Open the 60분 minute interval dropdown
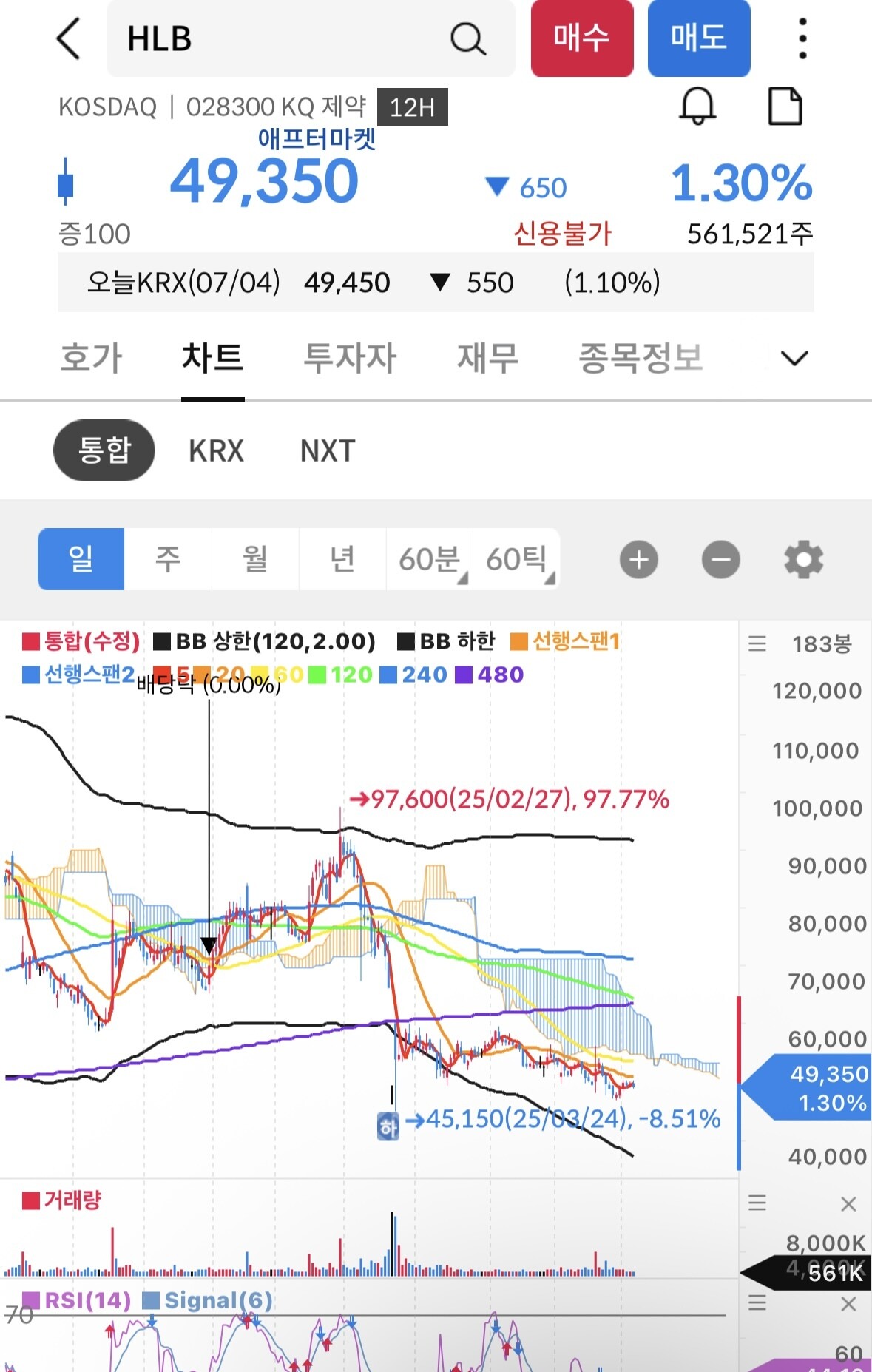The height and width of the screenshot is (1372, 872). (430, 559)
